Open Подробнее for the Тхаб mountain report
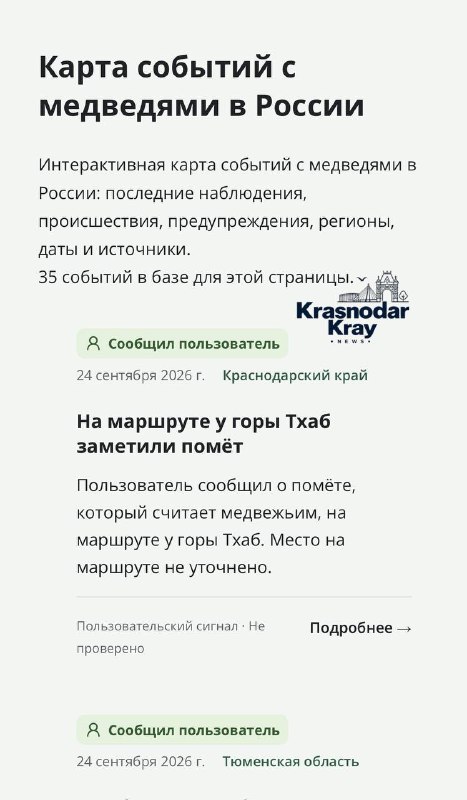This screenshot has height=800, width=467. pyautogui.click(x=360, y=628)
